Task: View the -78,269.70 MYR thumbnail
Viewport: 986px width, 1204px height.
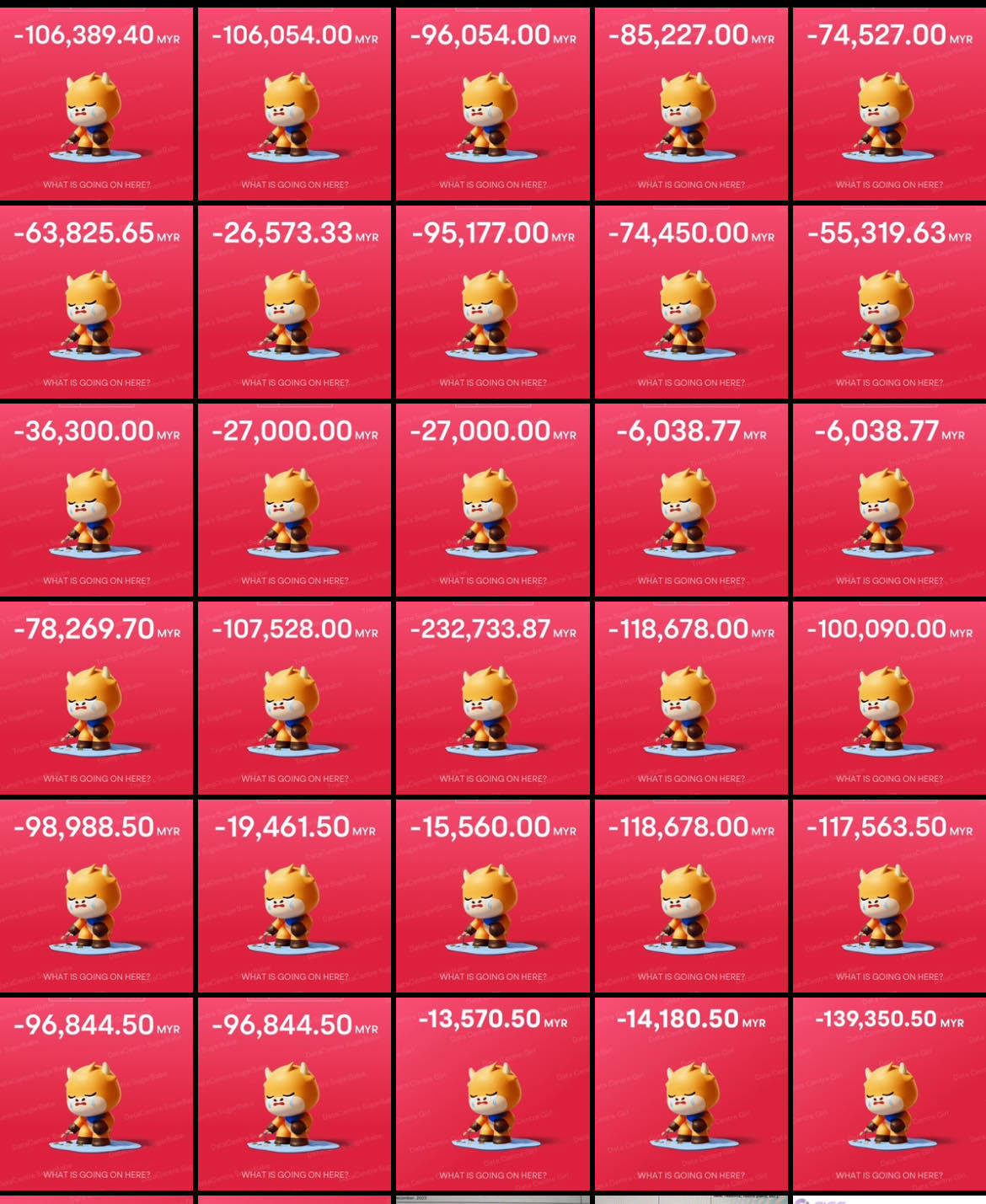Action: [96, 698]
